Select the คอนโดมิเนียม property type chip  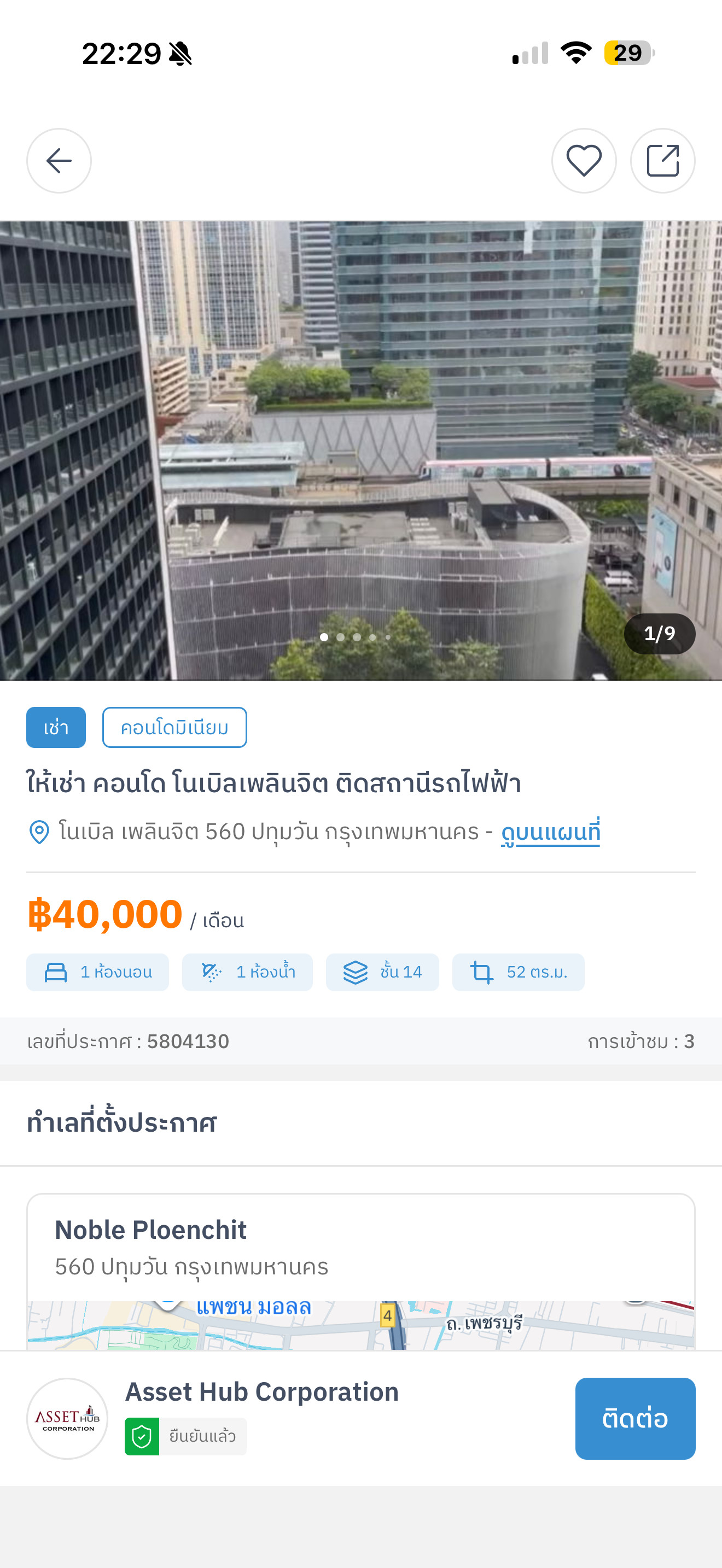pyautogui.click(x=174, y=727)
